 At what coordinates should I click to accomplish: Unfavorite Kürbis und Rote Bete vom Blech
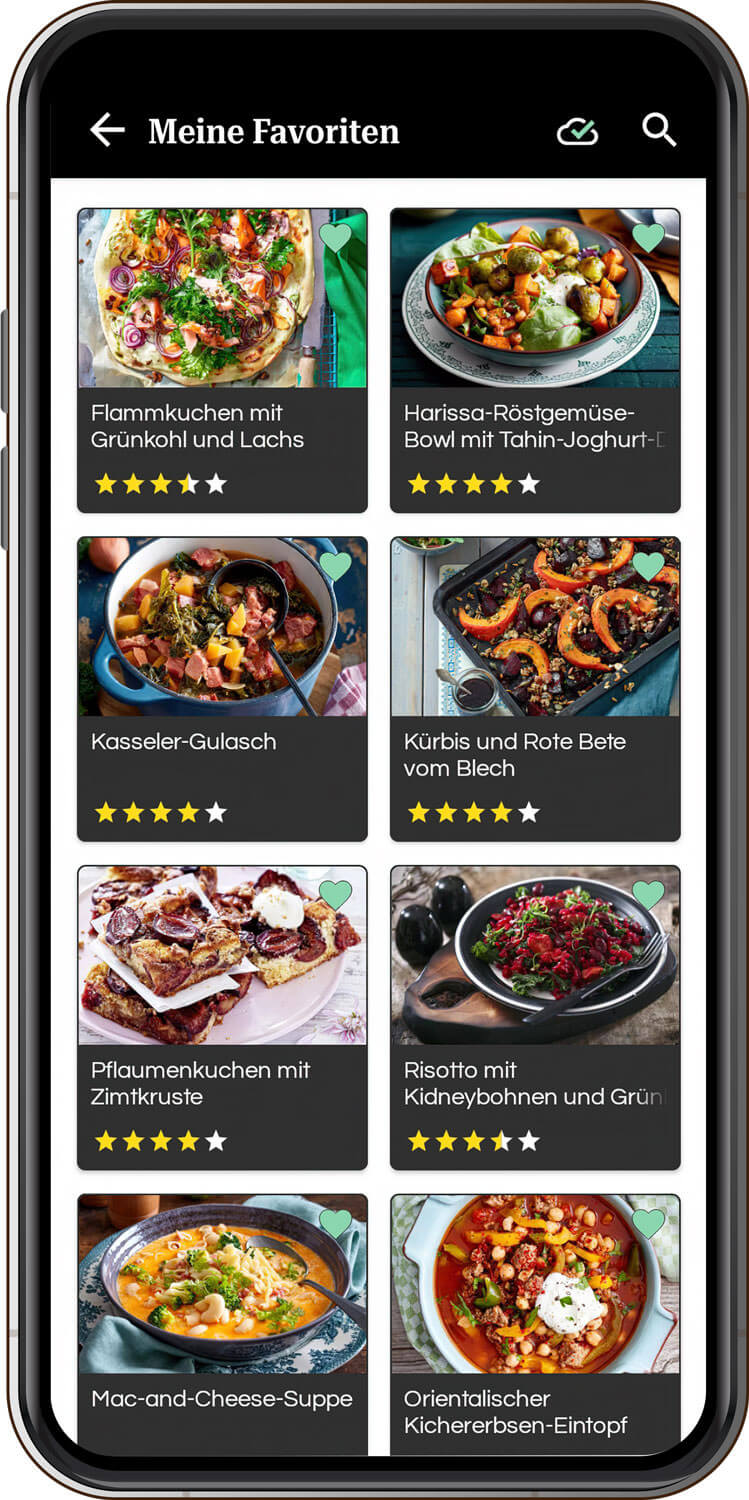(648, 567)
